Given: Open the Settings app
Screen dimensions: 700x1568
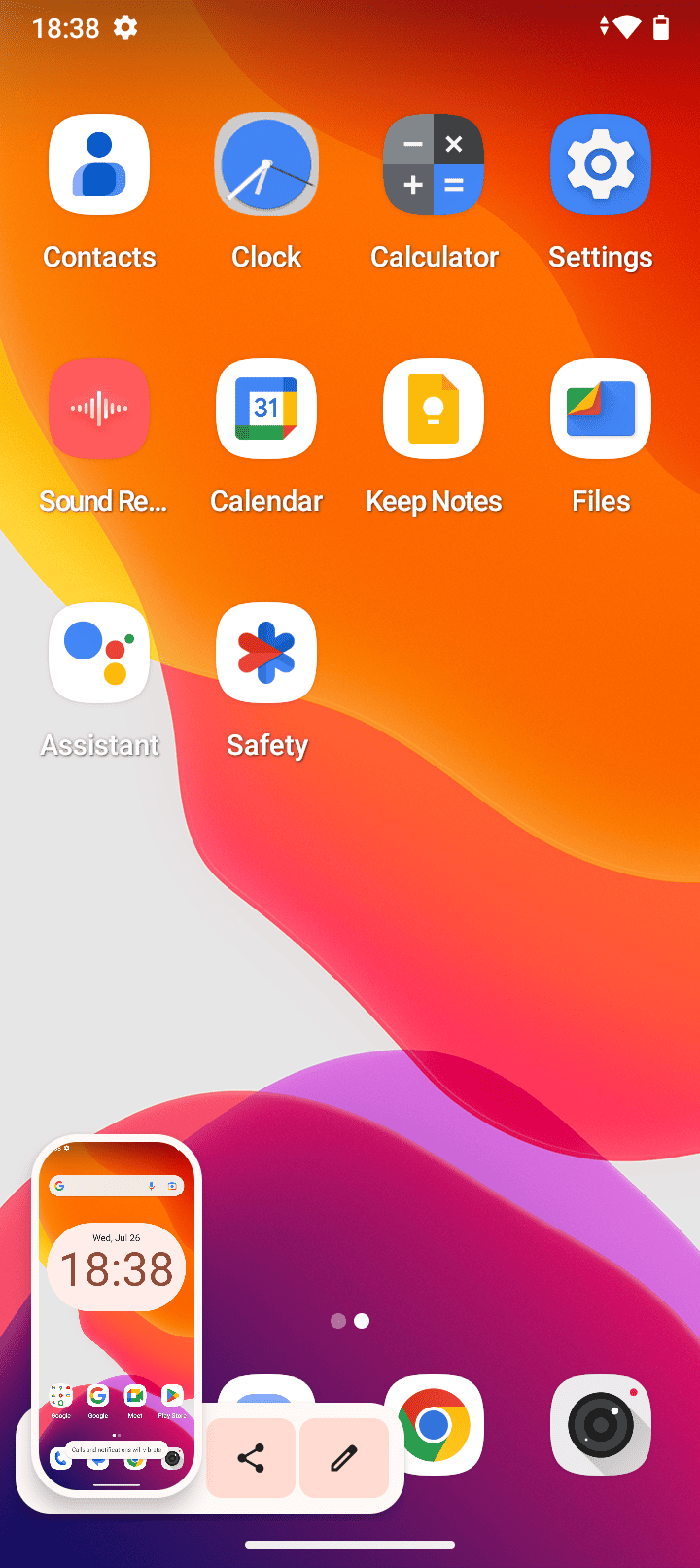Looking at the screenshot, I should (x=601, y=165).
